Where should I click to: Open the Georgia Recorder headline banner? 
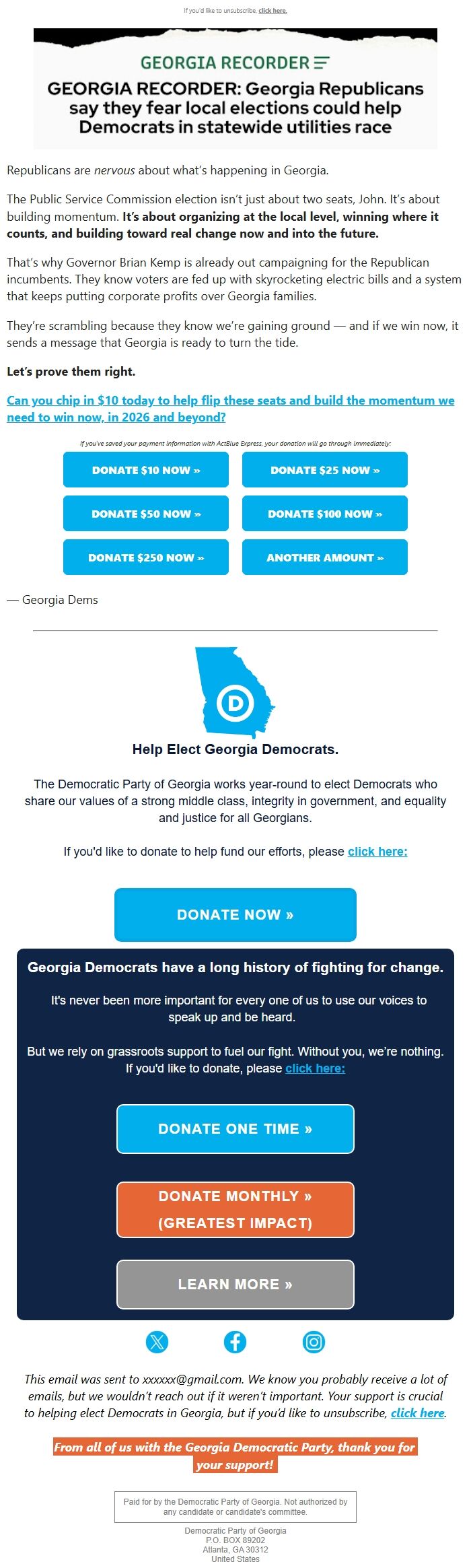click(235, 89)
